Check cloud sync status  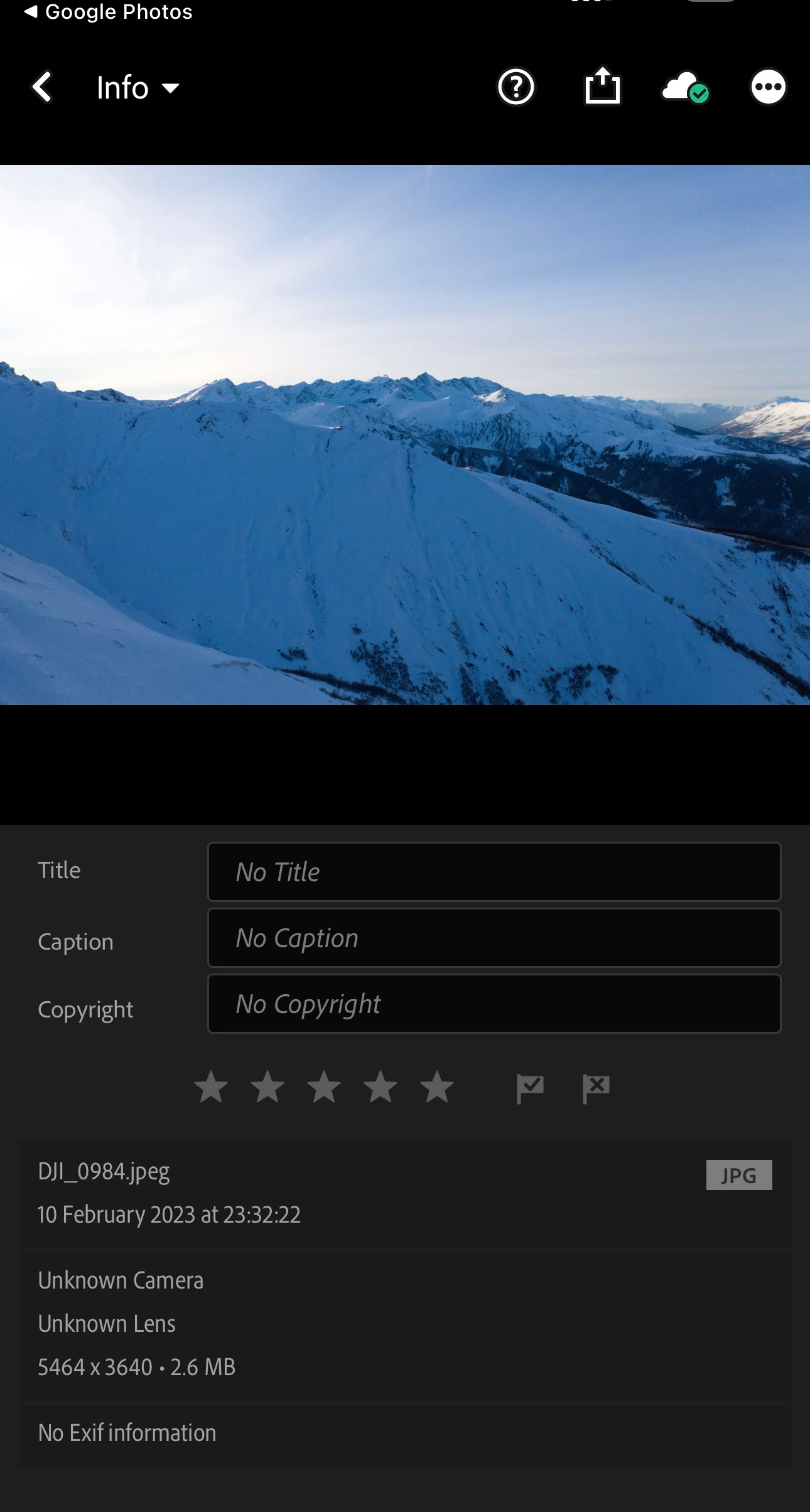[684, 87]
